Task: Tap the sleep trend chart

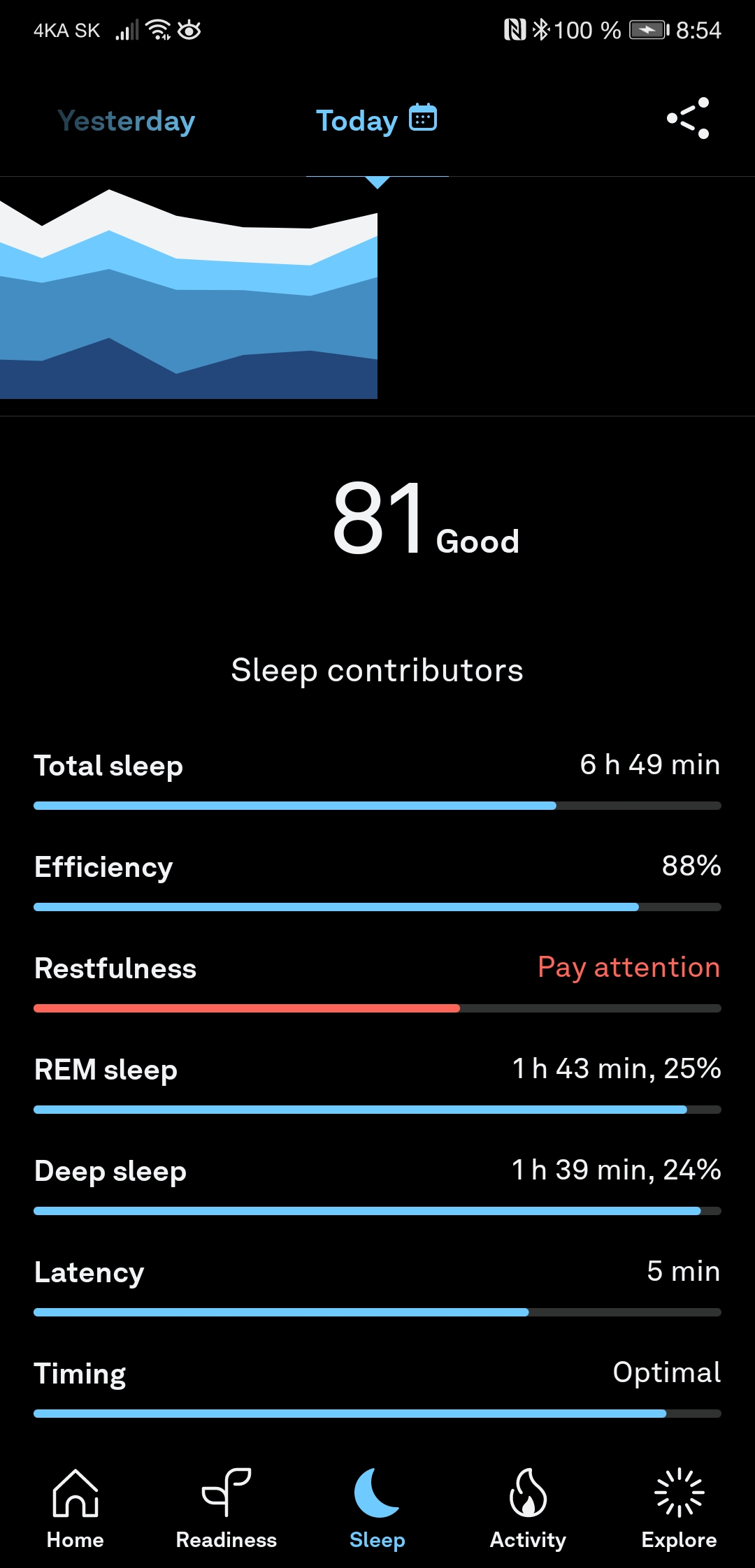Action: pos(189,293)
